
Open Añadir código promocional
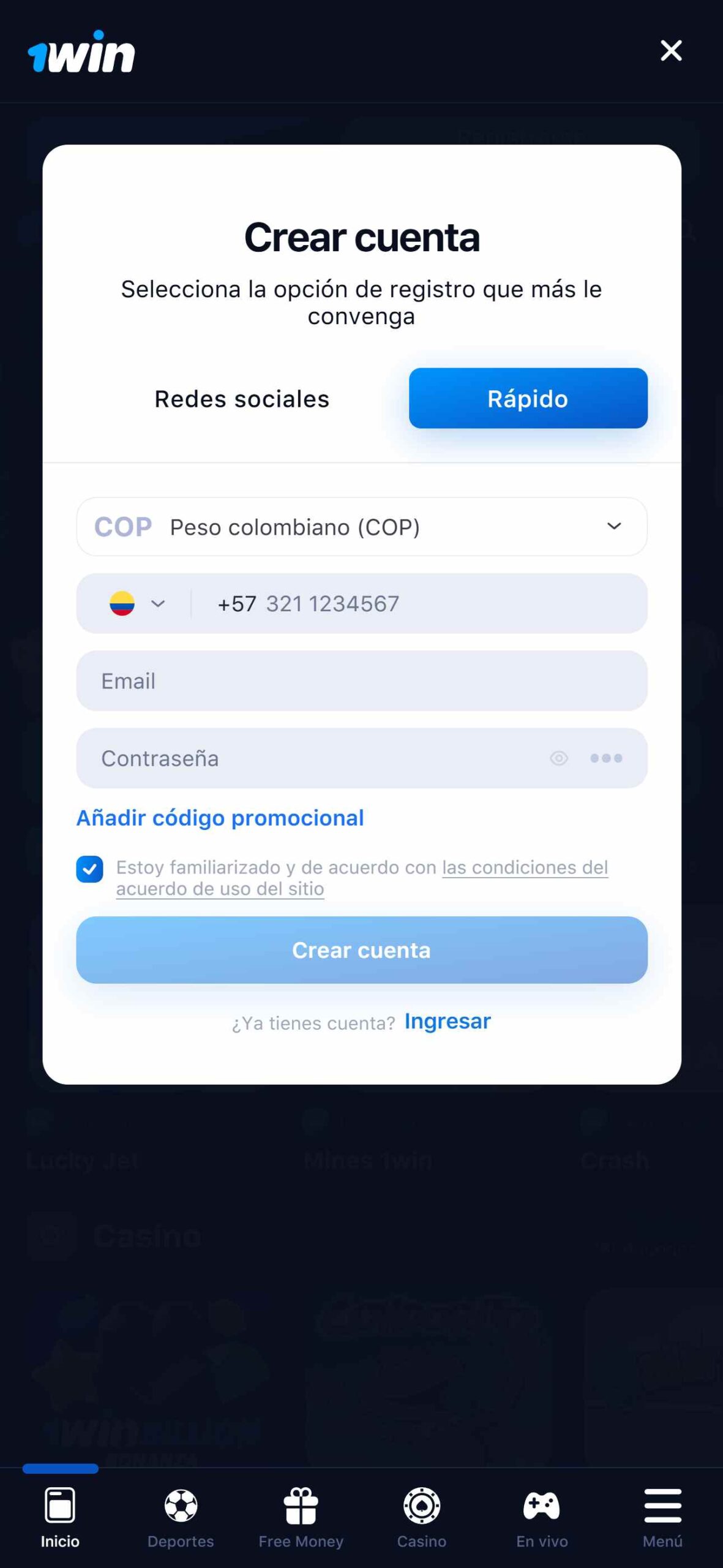click(x=220, y=818)
